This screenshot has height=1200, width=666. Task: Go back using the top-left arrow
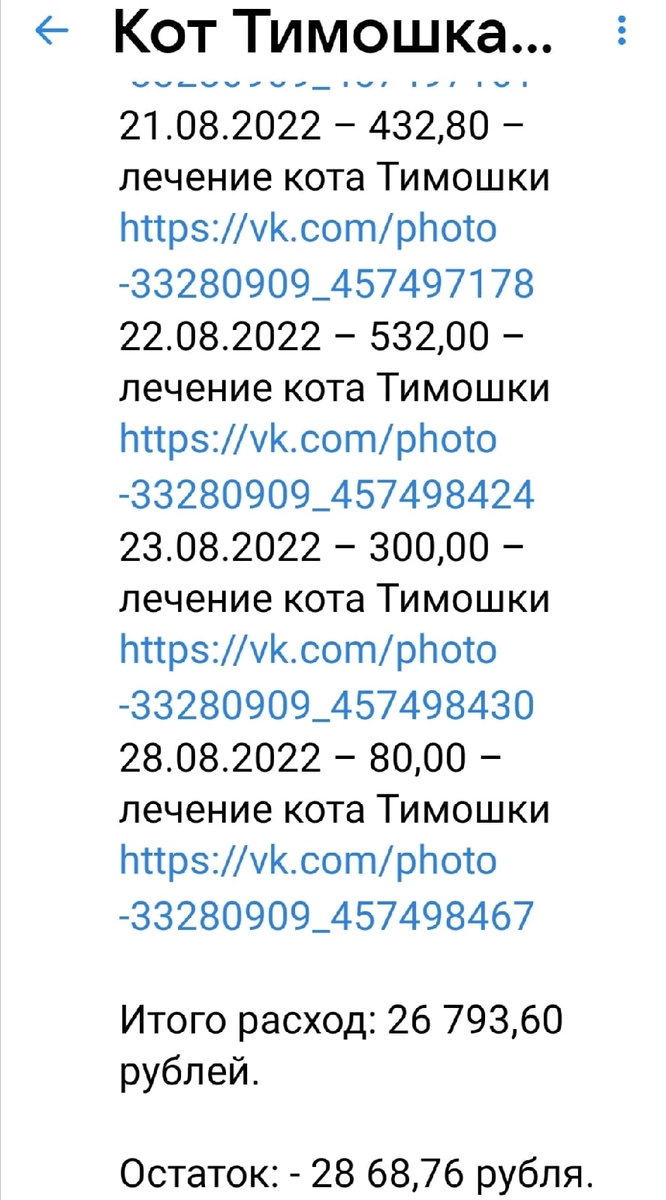[x=52, y=33]
